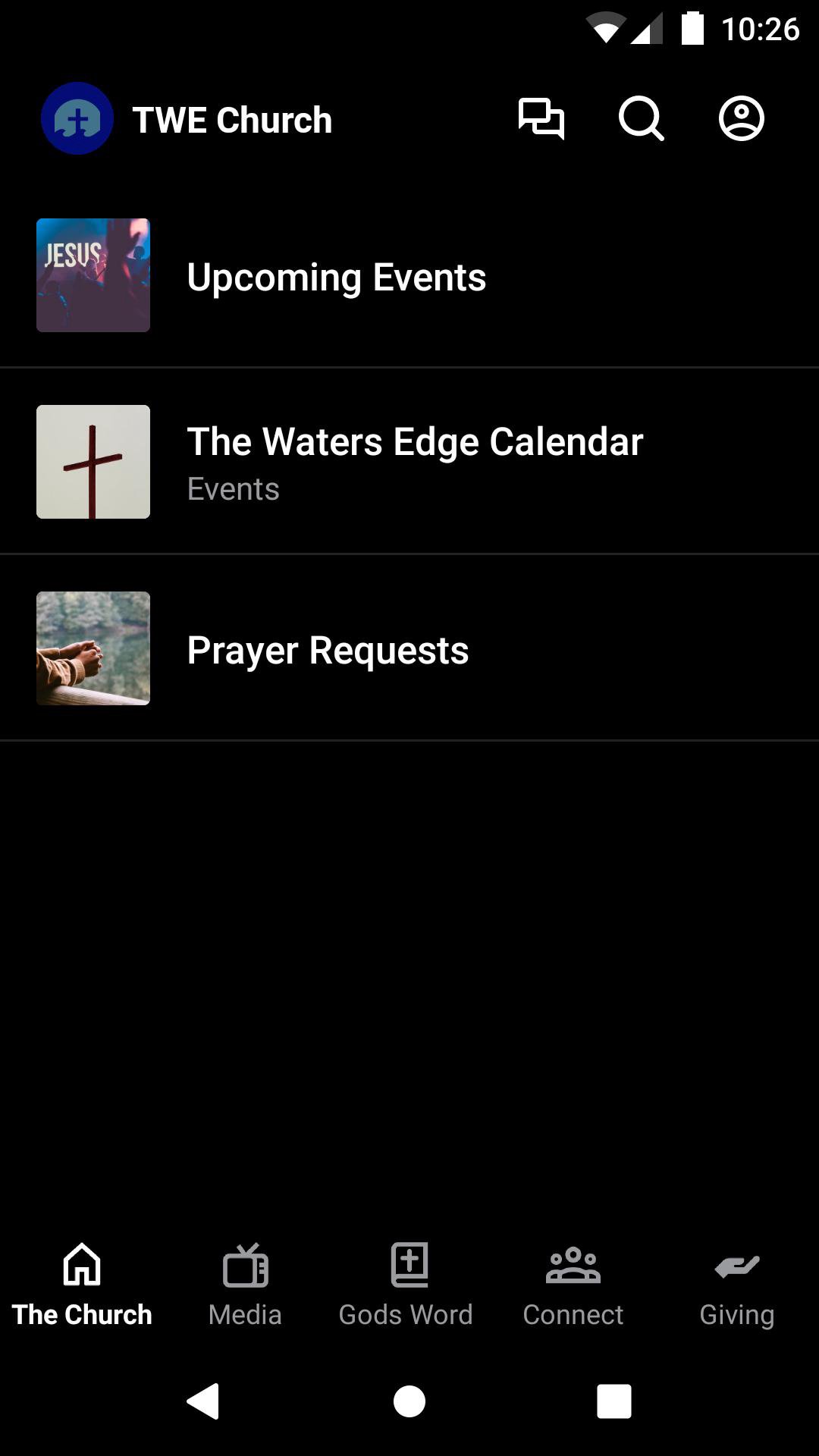Viewport: 819px width, 1456px height.
Task: Tap the system home button
Action: [409, 1401]
